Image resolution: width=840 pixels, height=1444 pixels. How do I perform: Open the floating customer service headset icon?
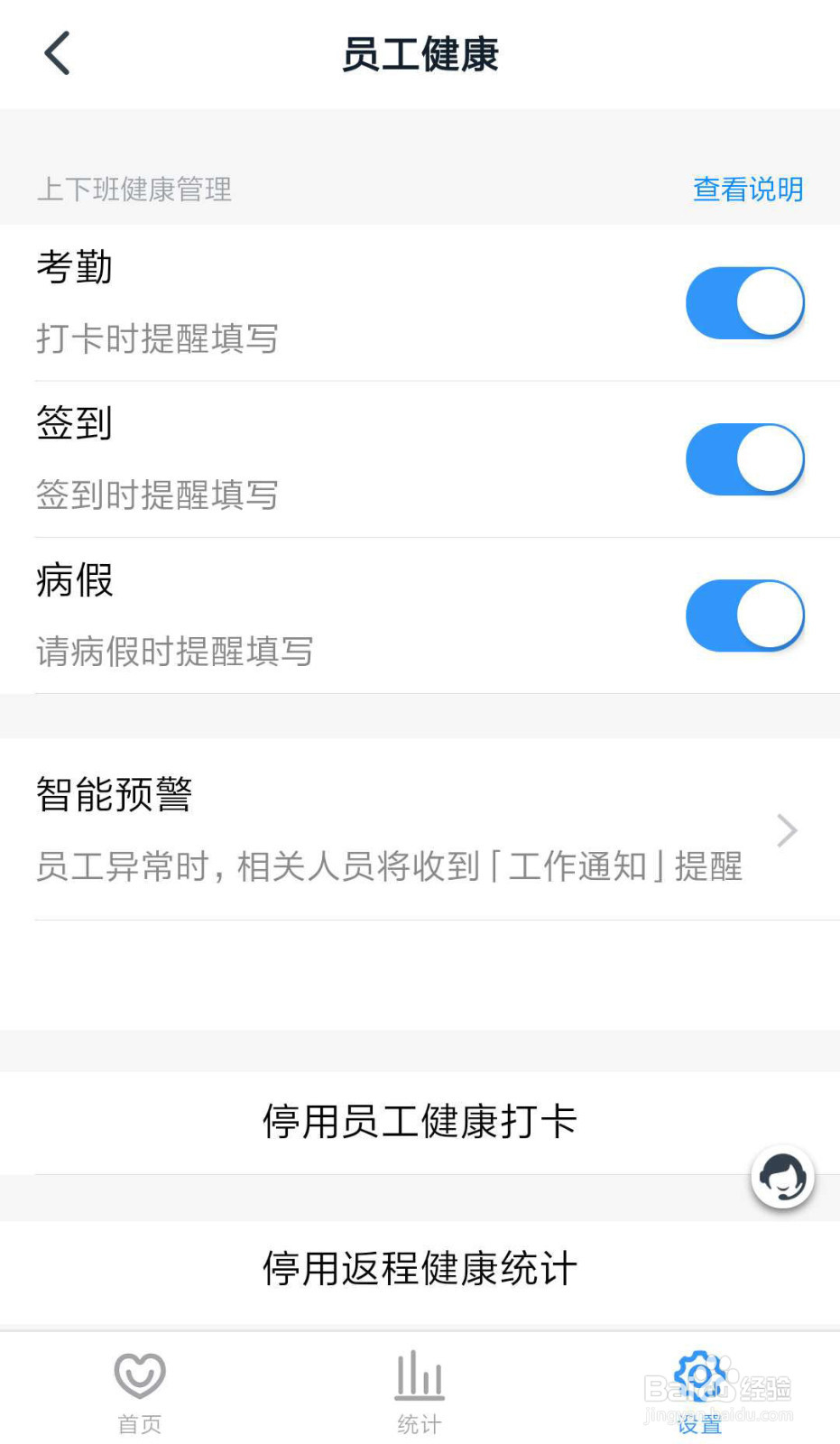click(781, 1177)
